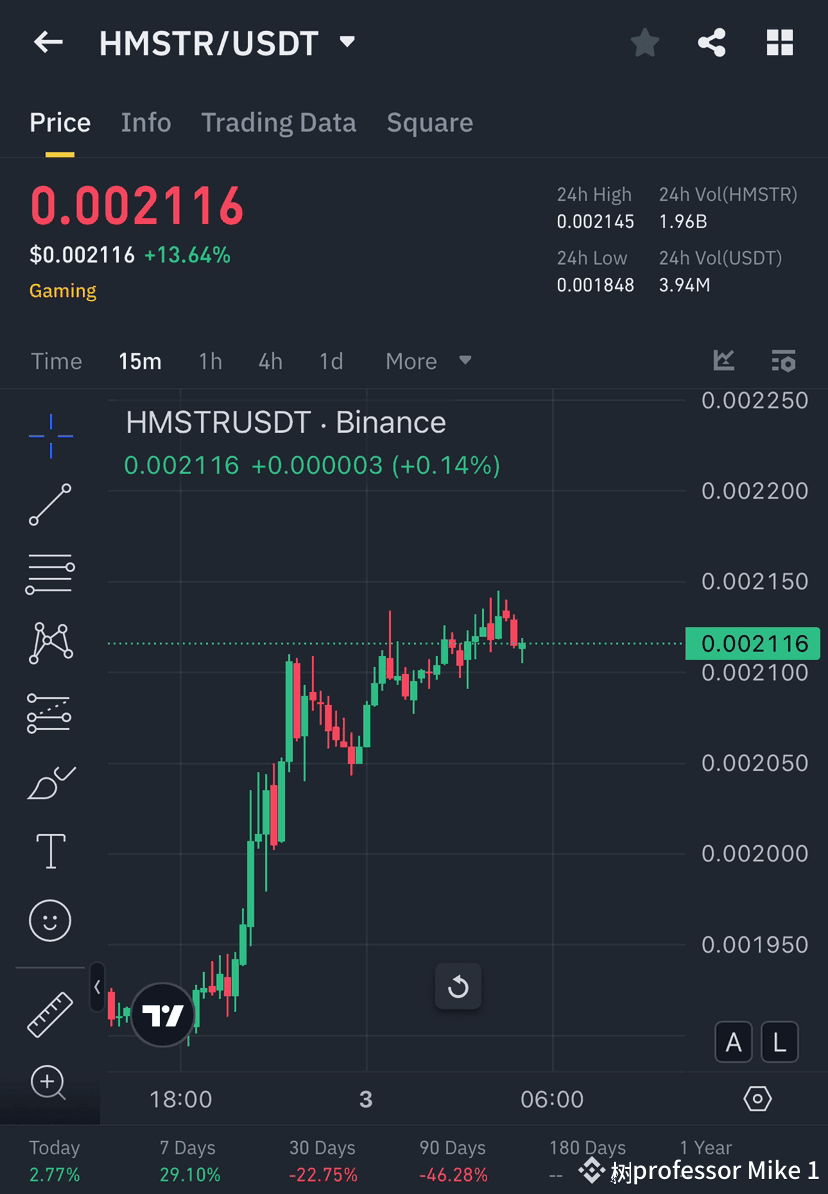Open the Square tab
The height and width of the screenshot is (1194, 828).
(x=429, y=122)
